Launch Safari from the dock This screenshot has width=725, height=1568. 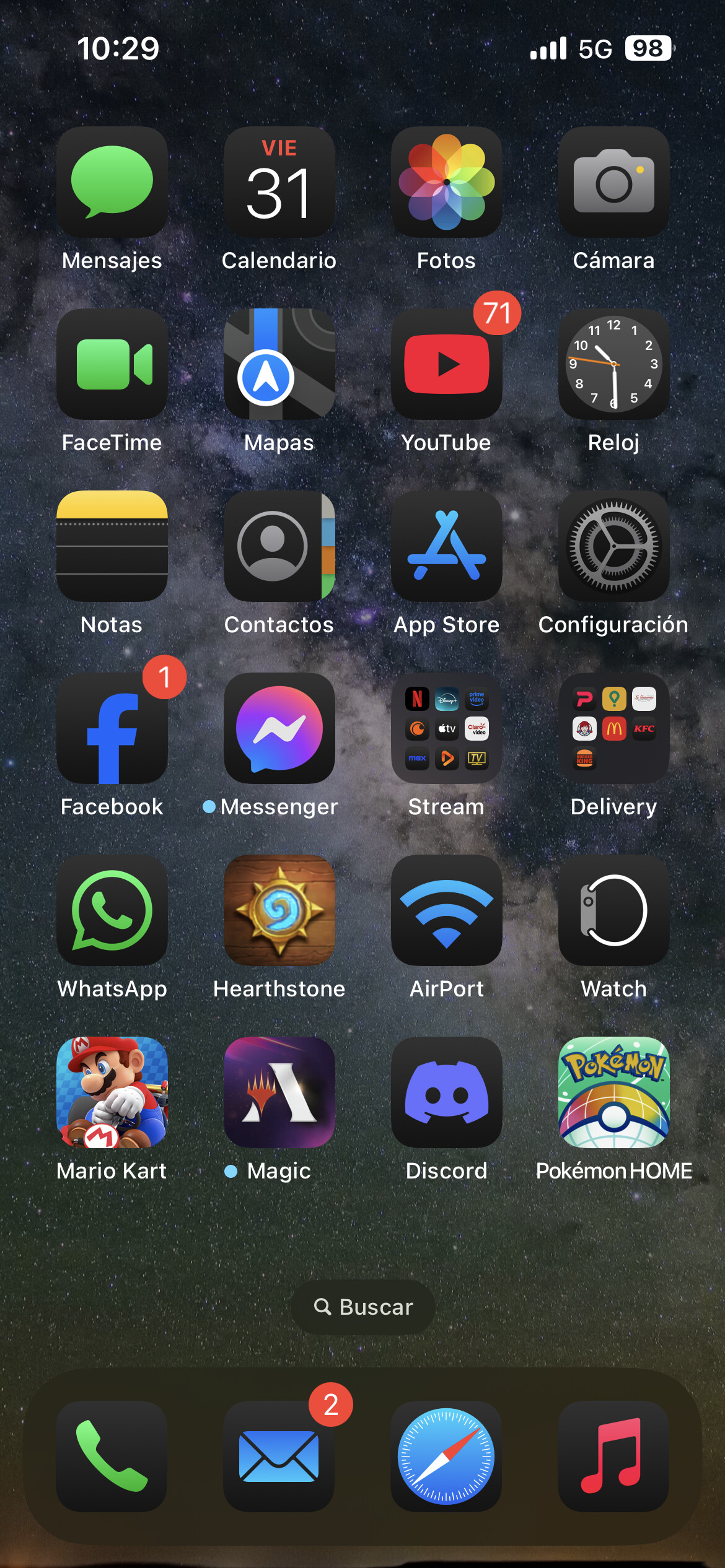point(447,1457)
